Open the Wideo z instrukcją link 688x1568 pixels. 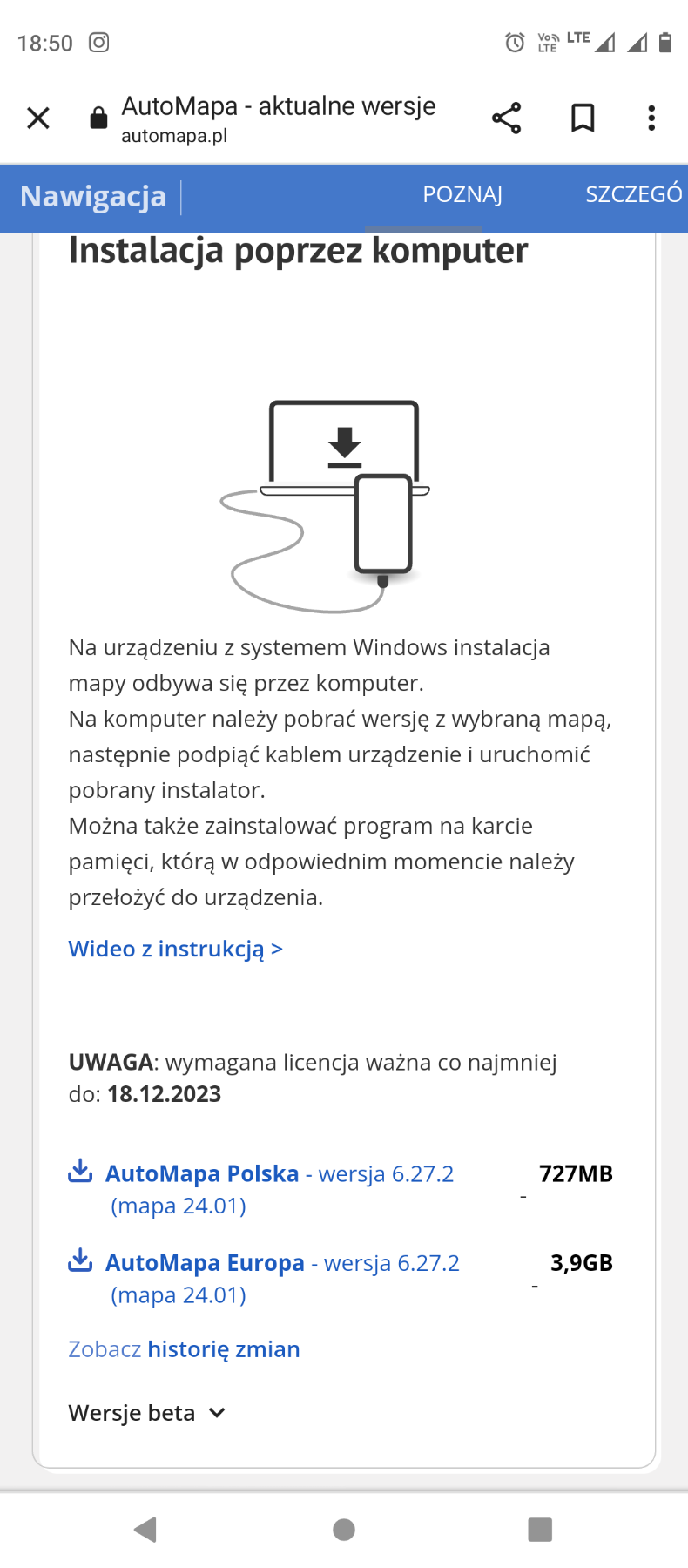176,949
